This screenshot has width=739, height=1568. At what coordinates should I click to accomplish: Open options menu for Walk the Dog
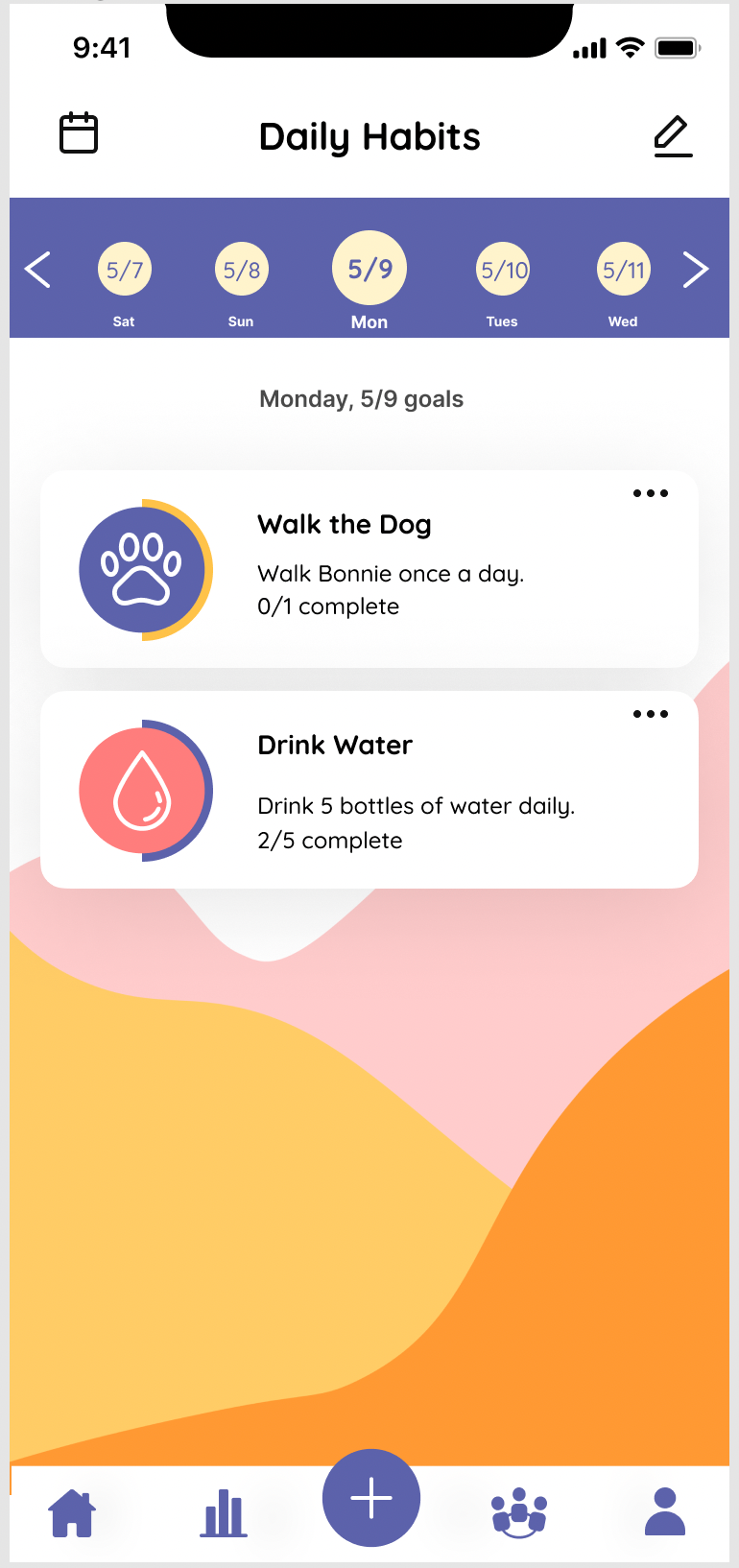[x=651, y=493]
